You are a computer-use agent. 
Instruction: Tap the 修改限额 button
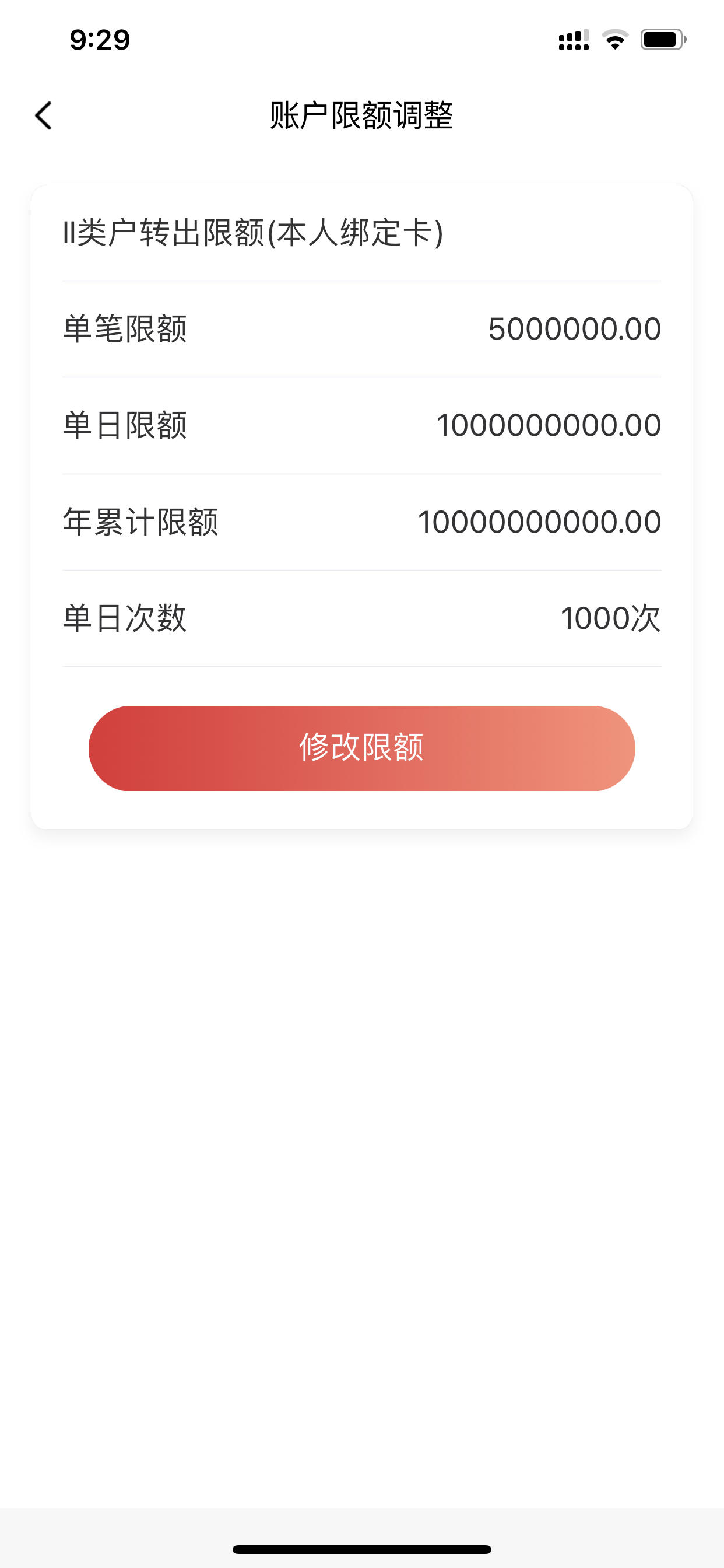[x=361, y=748]
